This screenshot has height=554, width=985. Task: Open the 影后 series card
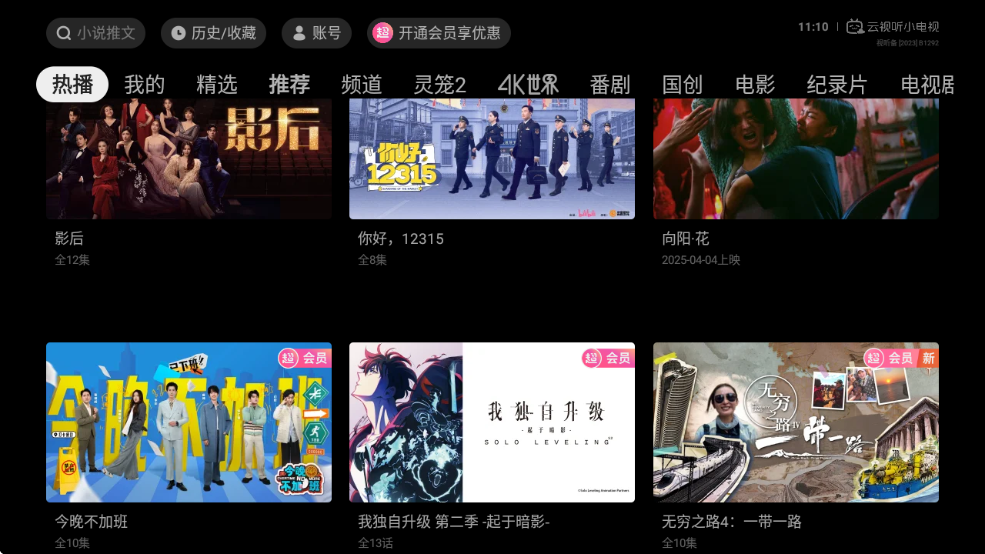188,160
